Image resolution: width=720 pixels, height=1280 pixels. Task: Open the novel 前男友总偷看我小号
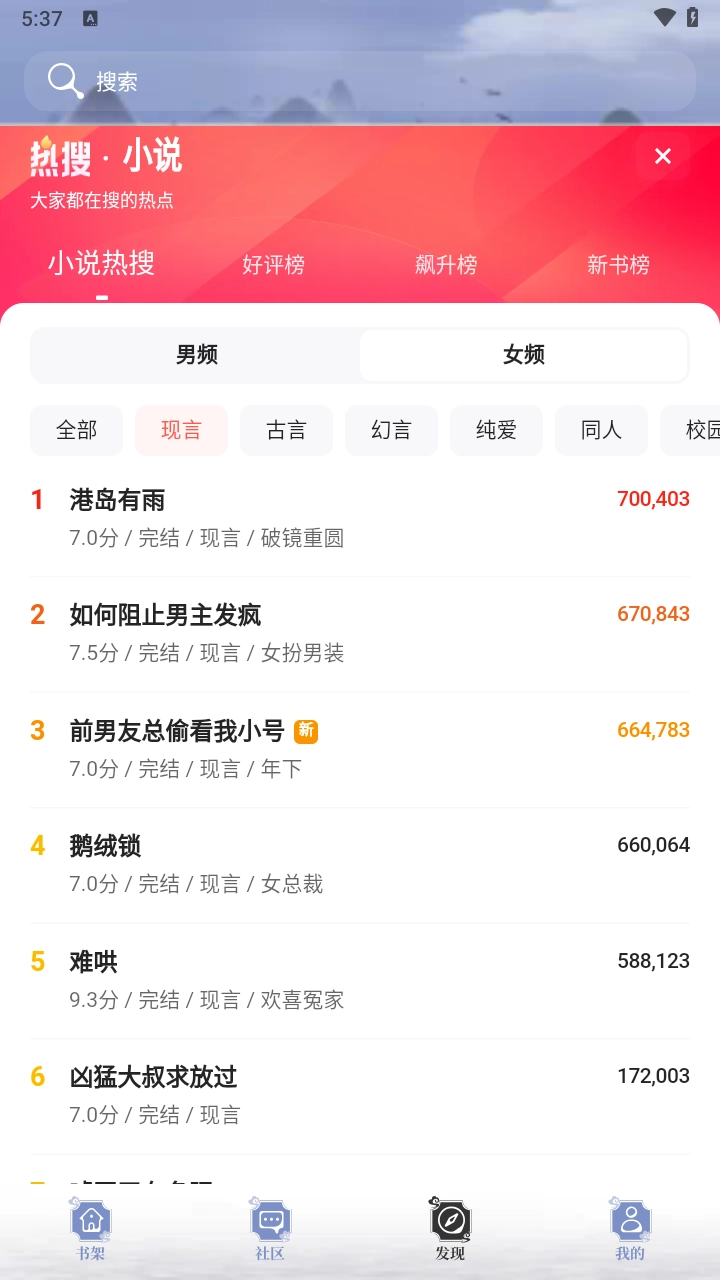[x=177, y=731]
